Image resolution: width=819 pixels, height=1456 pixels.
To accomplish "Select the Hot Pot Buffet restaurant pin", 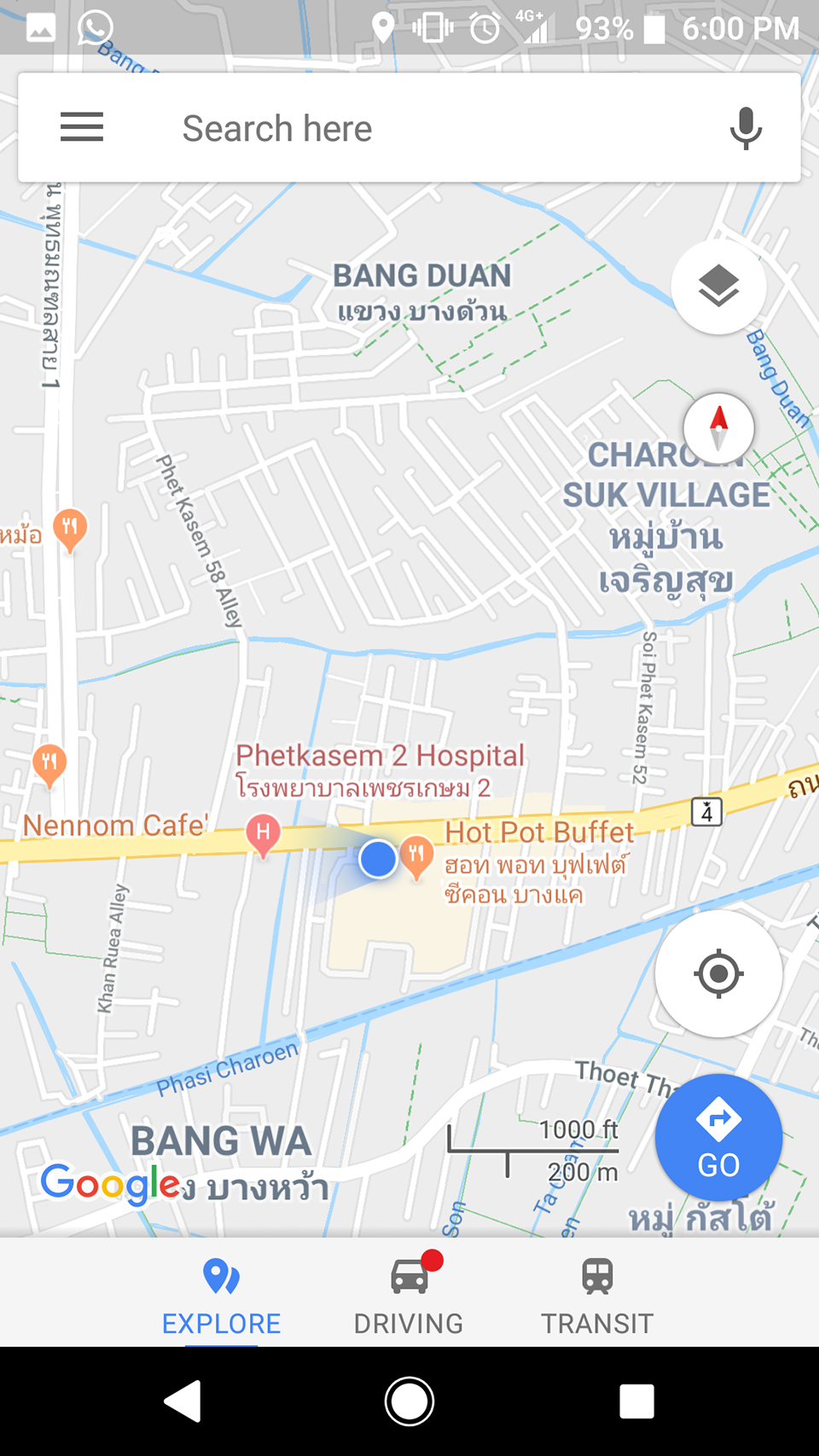I will 416,857.
